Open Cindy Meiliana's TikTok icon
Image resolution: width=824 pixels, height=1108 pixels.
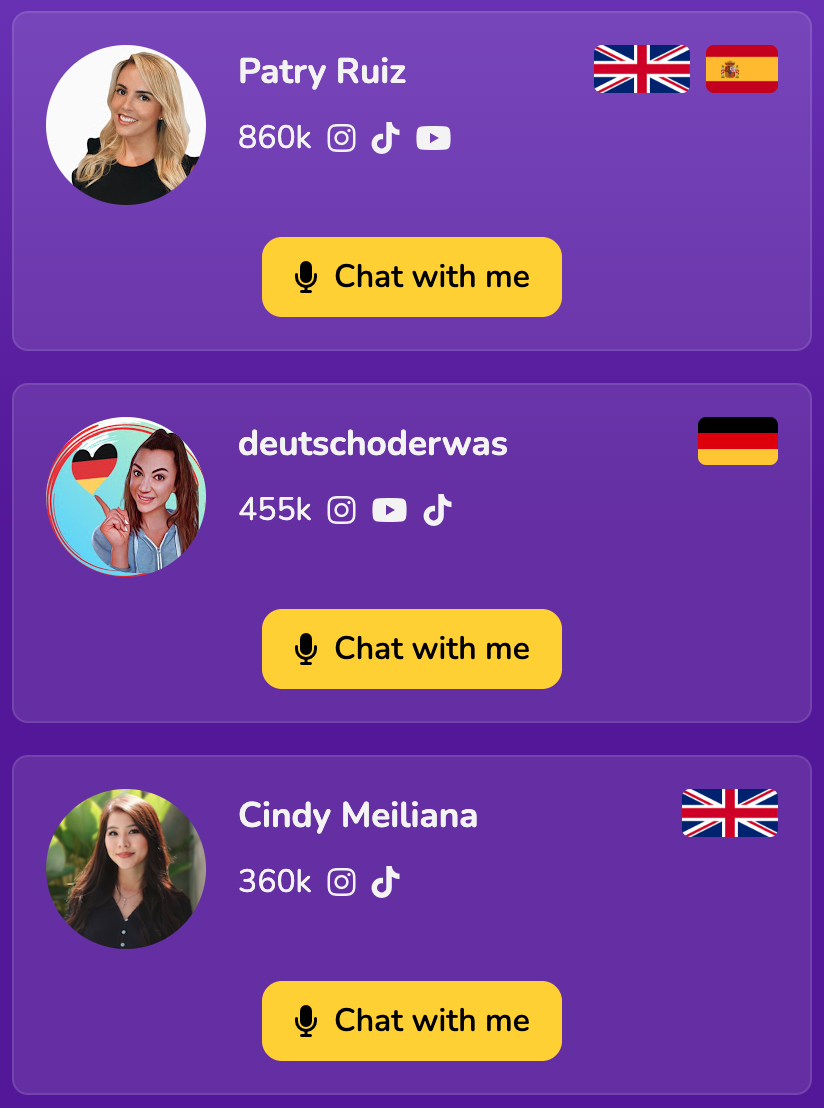tap(385, 883)
